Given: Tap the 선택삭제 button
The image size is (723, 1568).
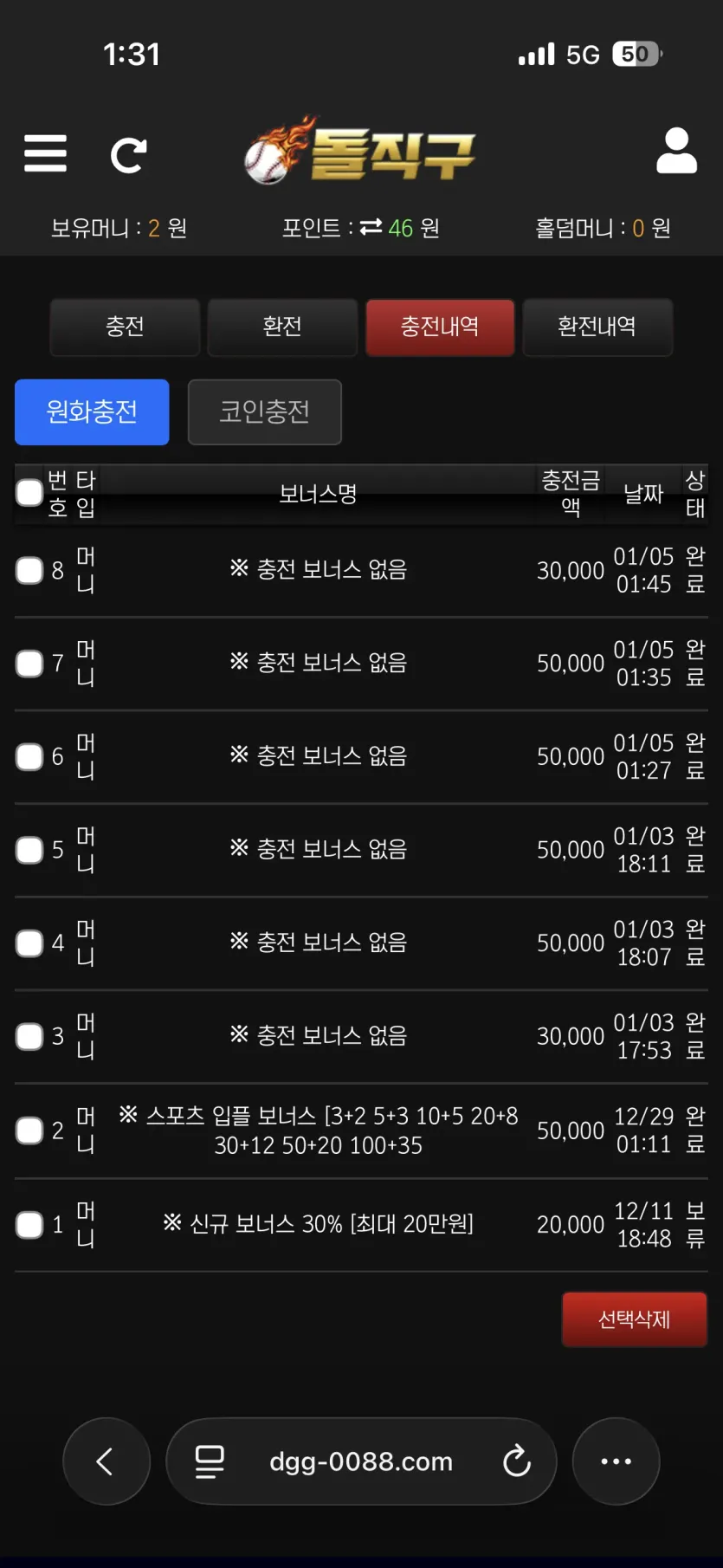Looking at the screenshot, I should (x=635, y=1319).
